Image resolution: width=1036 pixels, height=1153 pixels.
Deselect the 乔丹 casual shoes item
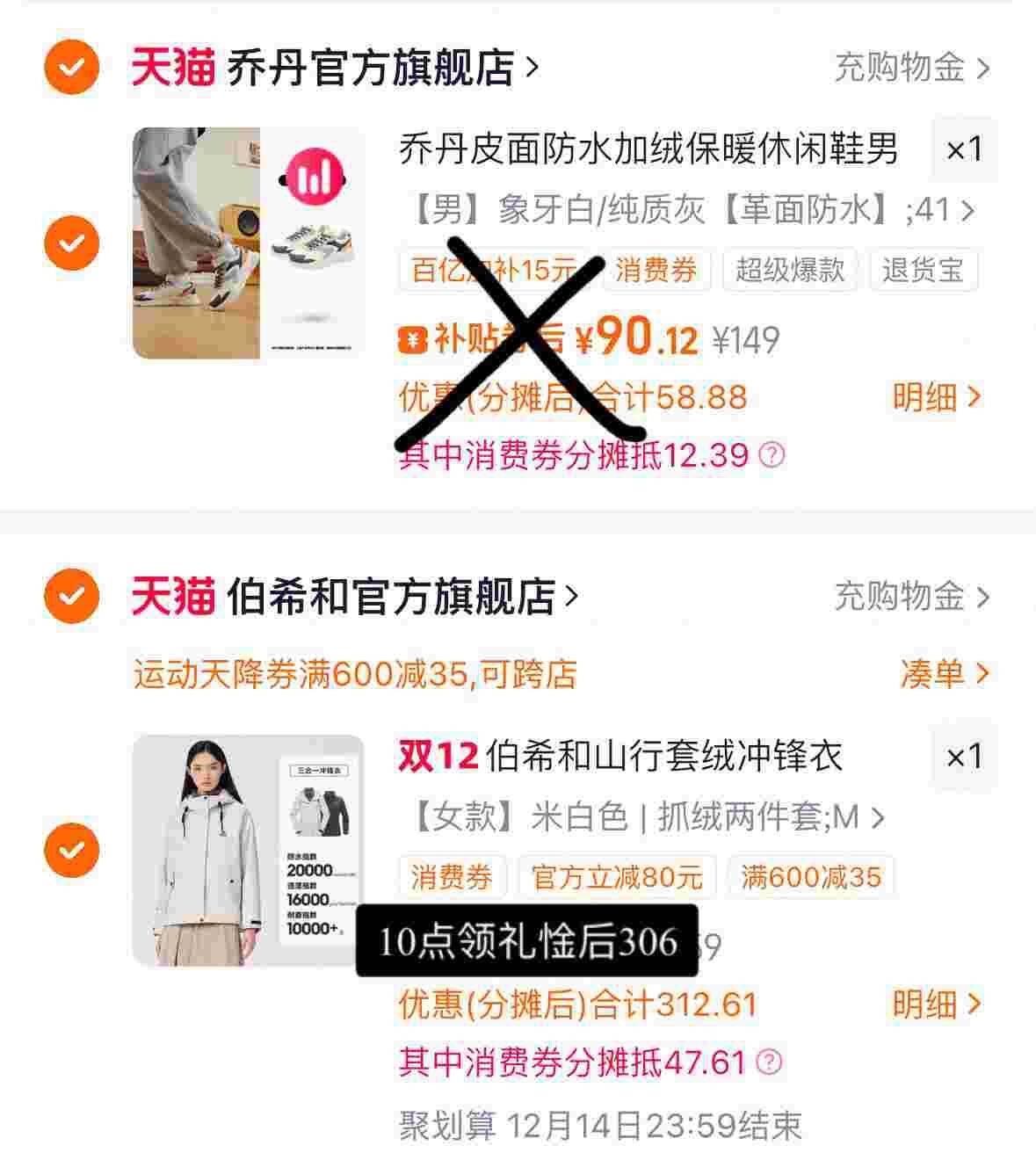(72, 242)
